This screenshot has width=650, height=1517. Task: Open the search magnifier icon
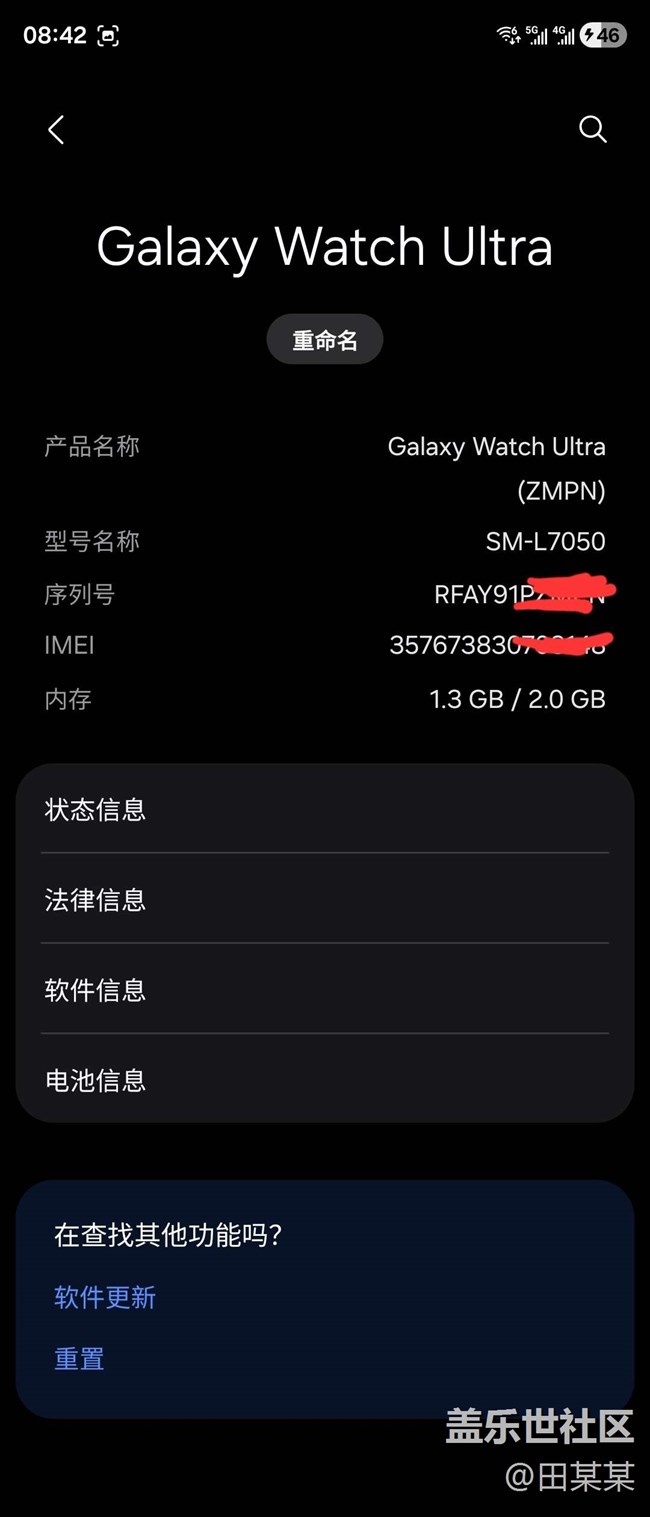(x=593, y=129)
